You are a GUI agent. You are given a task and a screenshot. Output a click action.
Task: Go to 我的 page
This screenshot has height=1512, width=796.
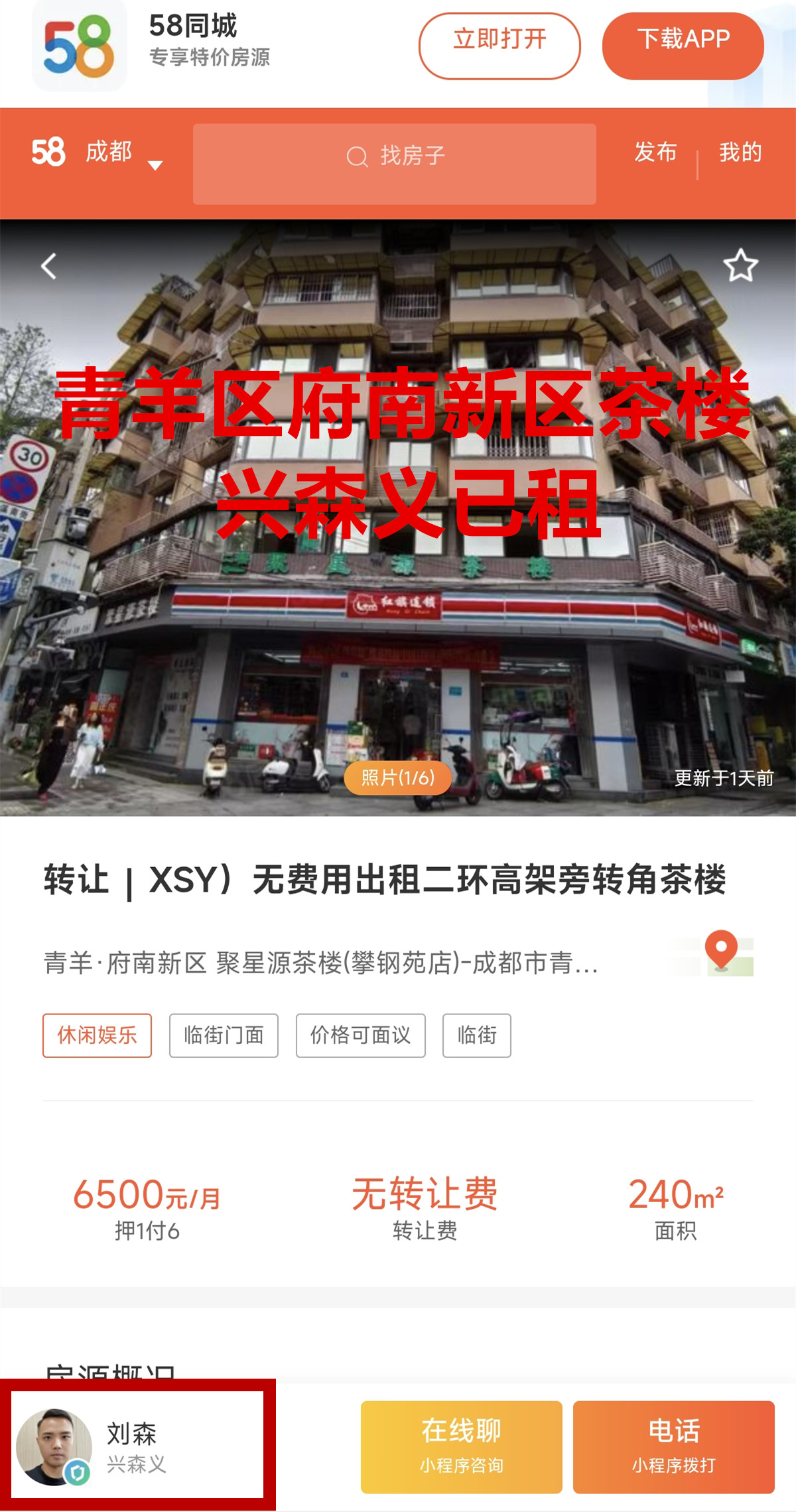pos(740,153)
